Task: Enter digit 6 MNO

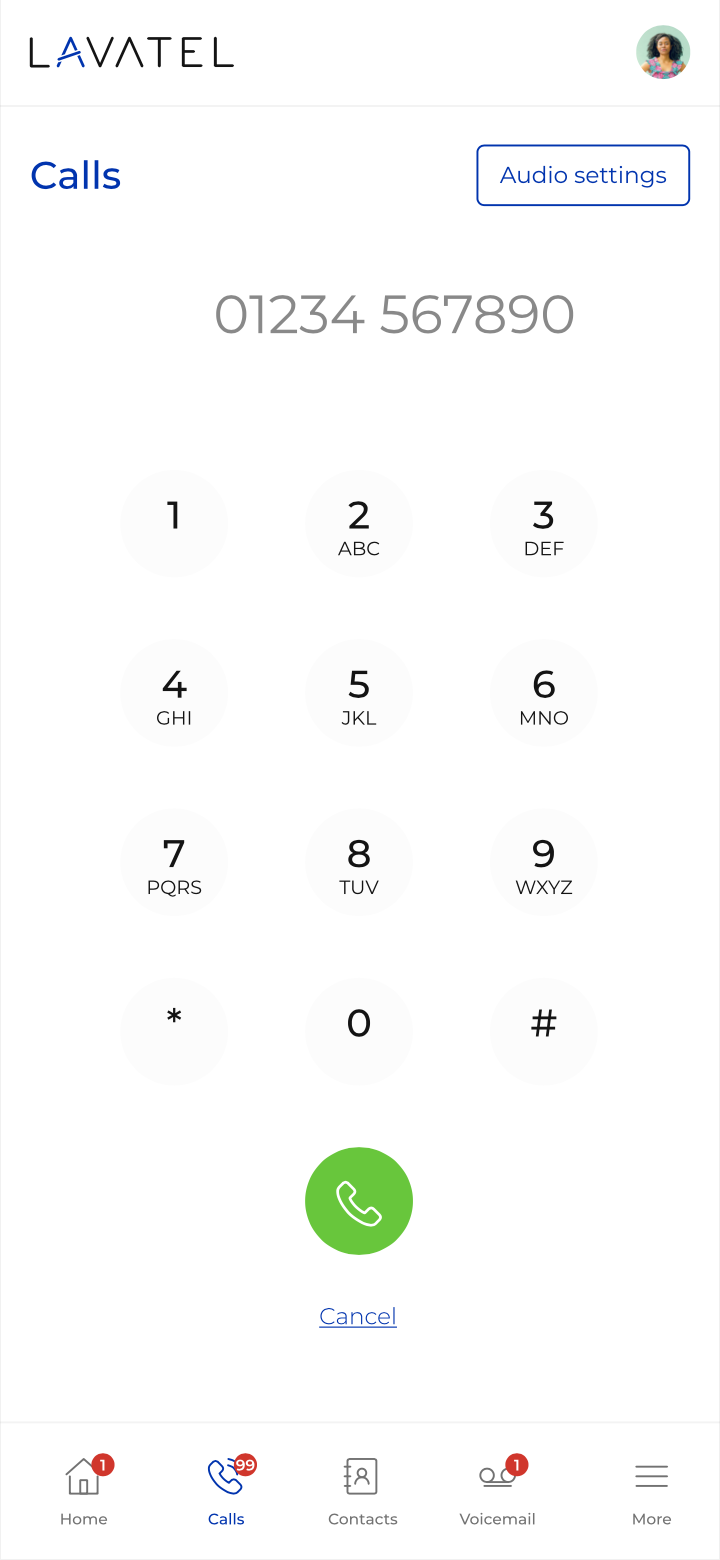Action: pos(543,692)
